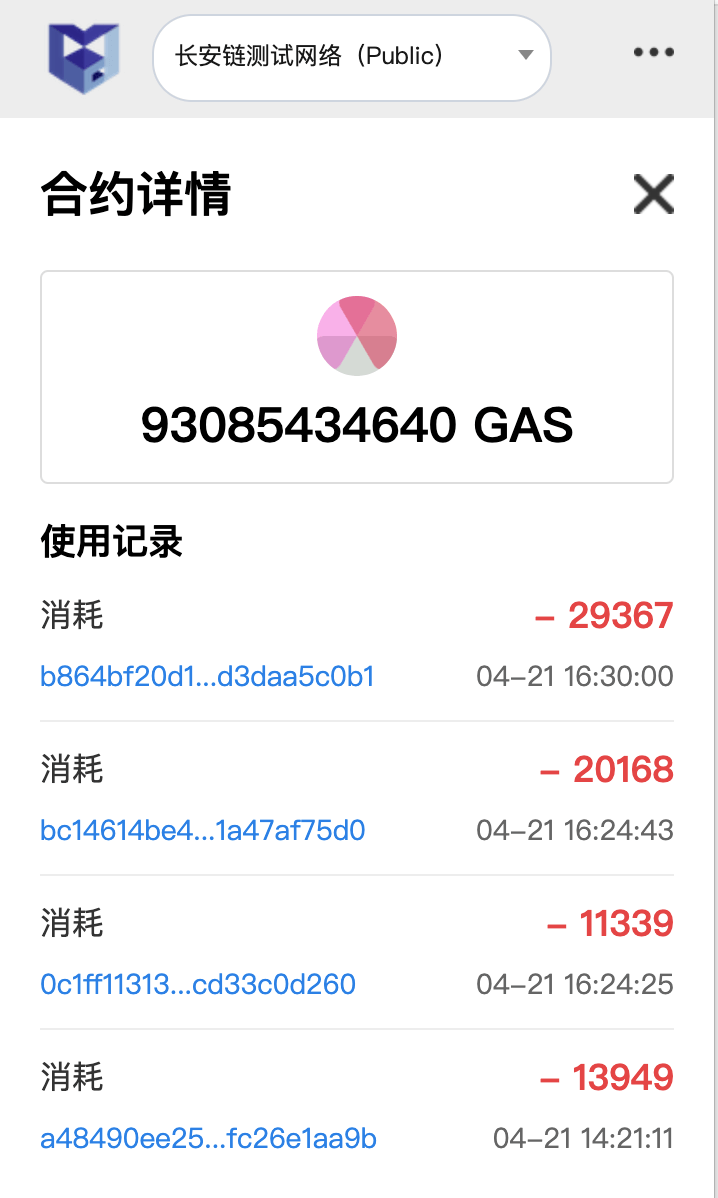Close the 合约详情 page

tap(653, 193)
